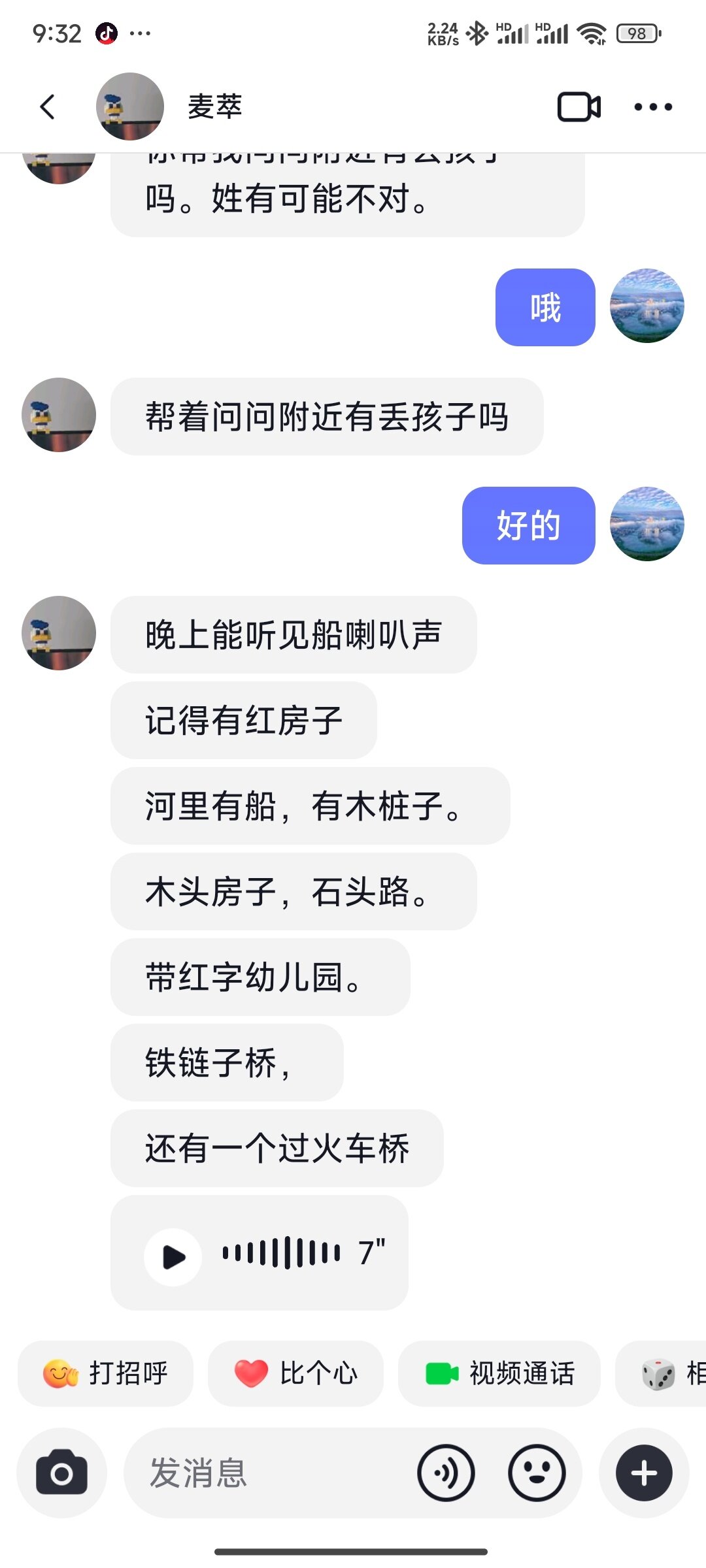
Task: Switch to voice message input
Action: (x=446, y=1473)
